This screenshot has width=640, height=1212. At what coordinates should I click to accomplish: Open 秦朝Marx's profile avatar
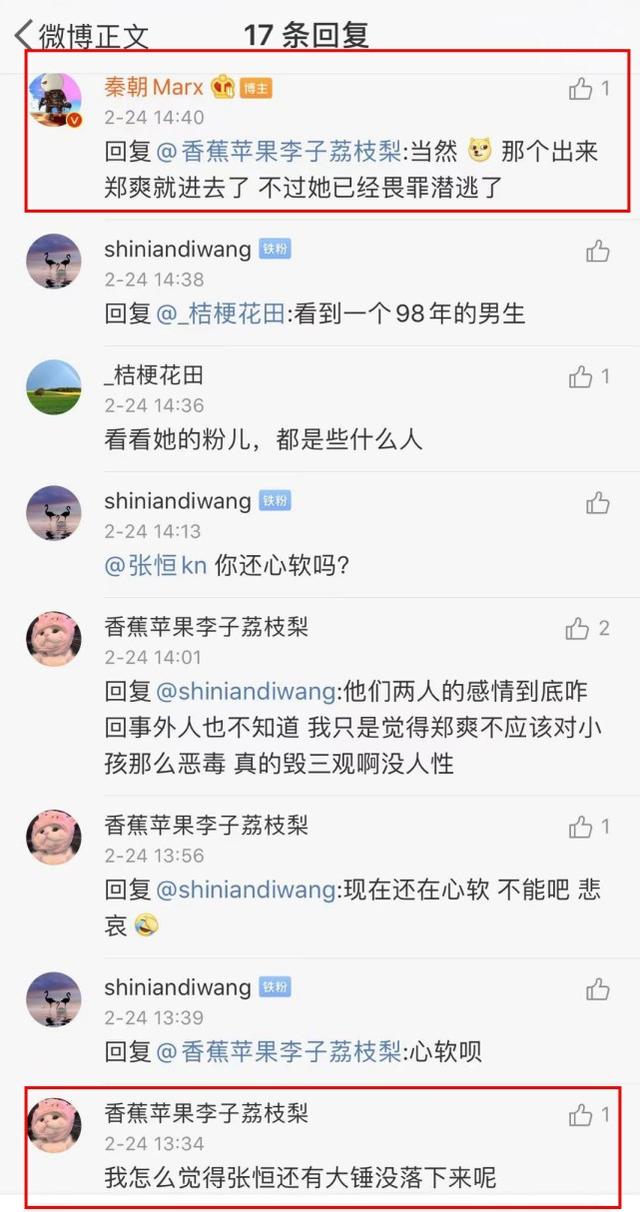[x=53, y=100]
